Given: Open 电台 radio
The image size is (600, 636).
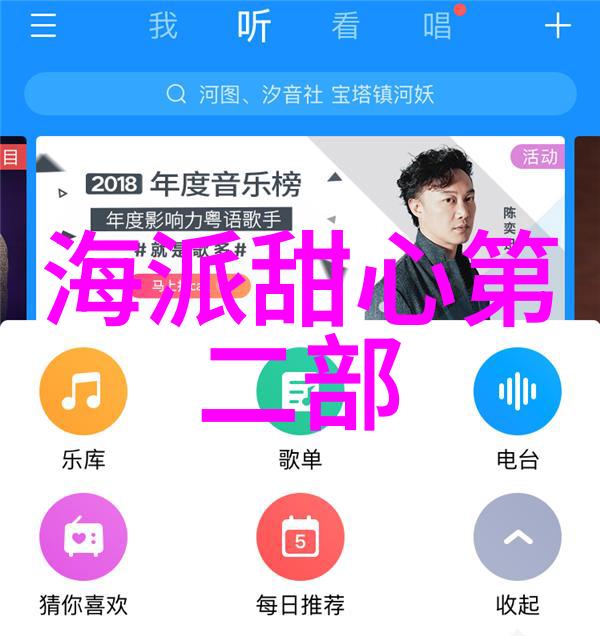Looking at the screenshot, I should tap(517, 392).
